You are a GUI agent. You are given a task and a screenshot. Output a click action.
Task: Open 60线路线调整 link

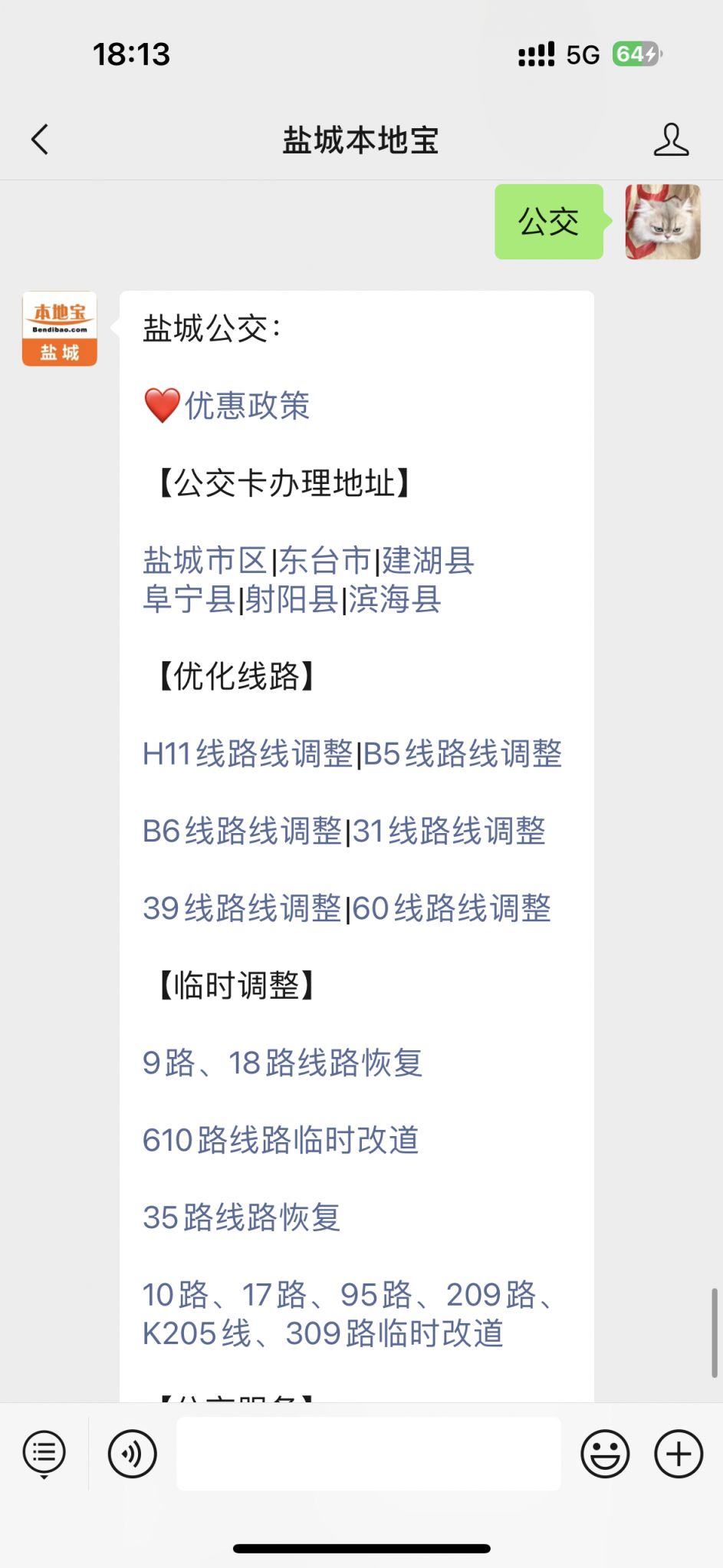point(452,908)
